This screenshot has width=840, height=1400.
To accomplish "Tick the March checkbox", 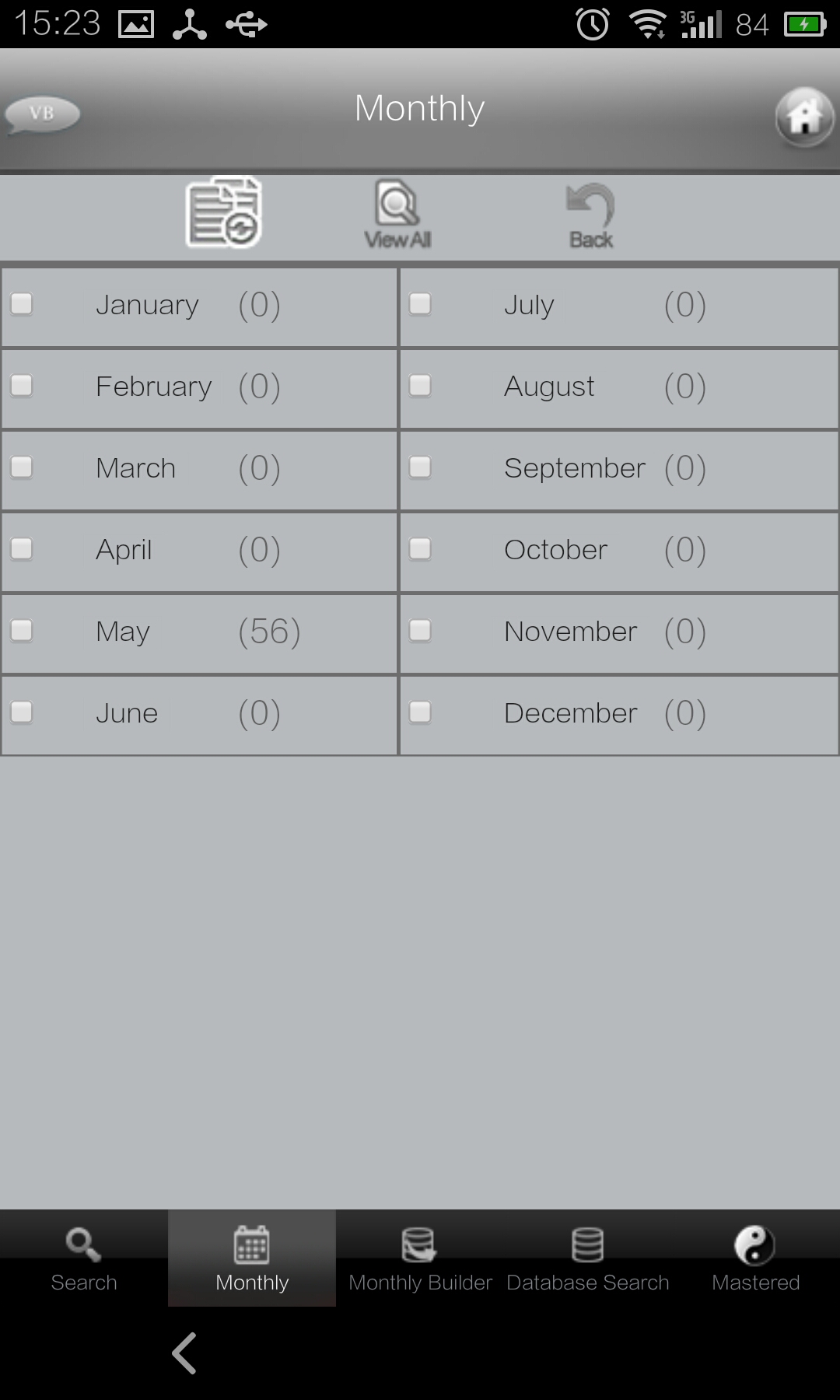I will point(22,467).
